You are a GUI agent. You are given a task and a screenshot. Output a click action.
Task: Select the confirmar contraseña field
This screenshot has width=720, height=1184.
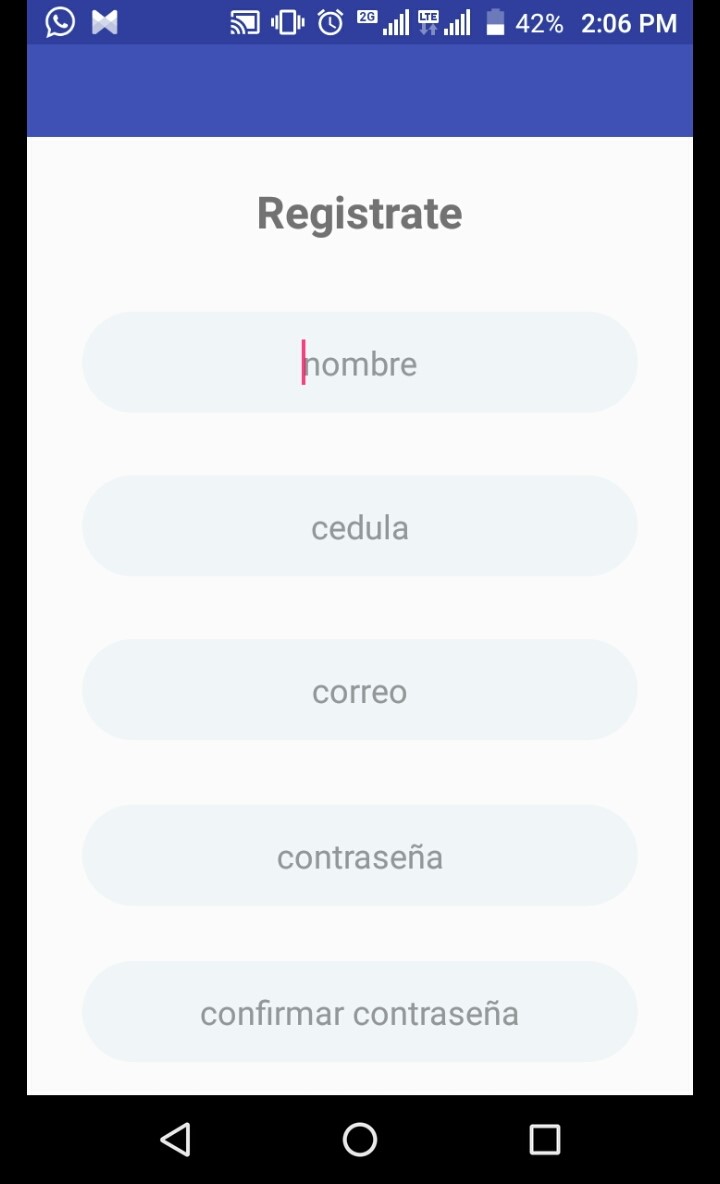click(x=359, y=1012)
